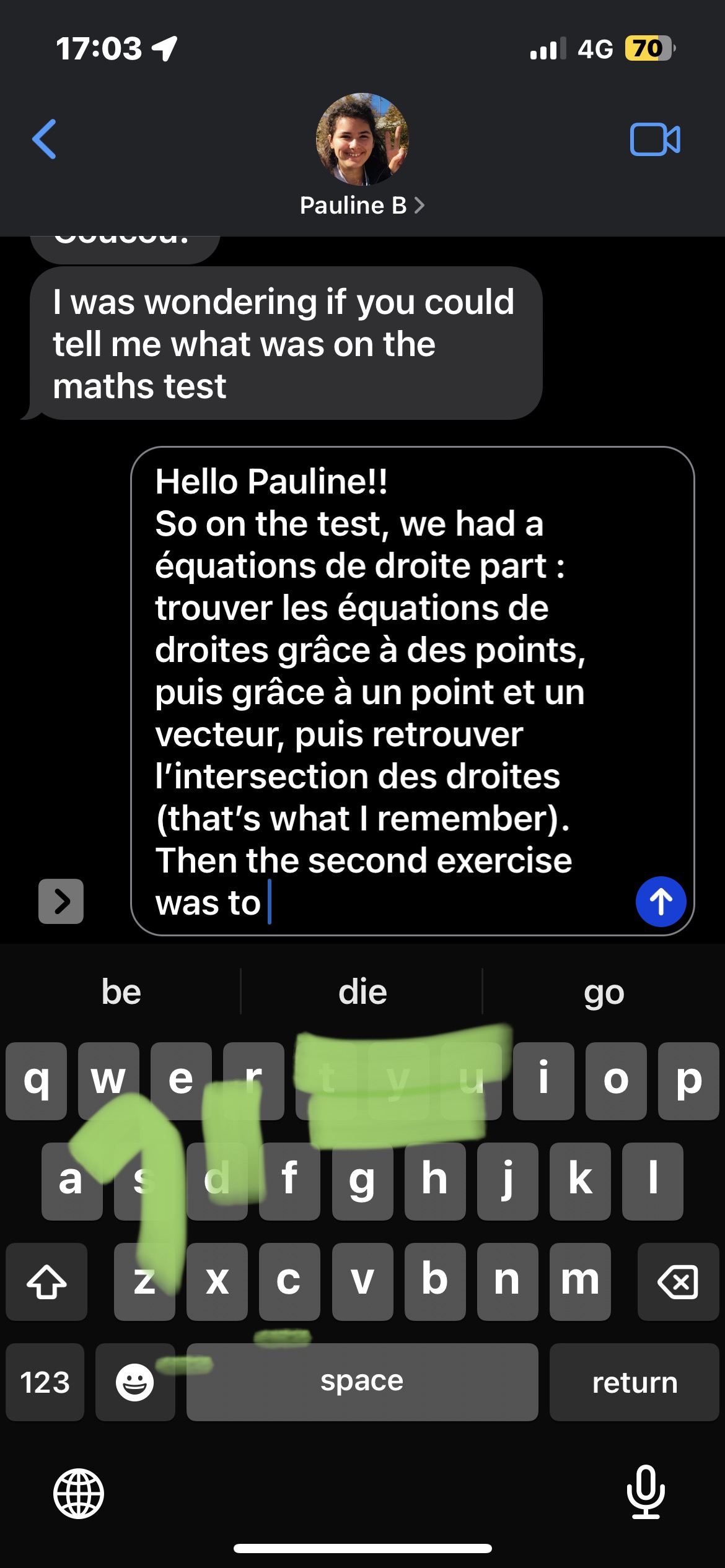Open the emoji keyboard
Screen dimensions: 725x1568
[135, 1382]
